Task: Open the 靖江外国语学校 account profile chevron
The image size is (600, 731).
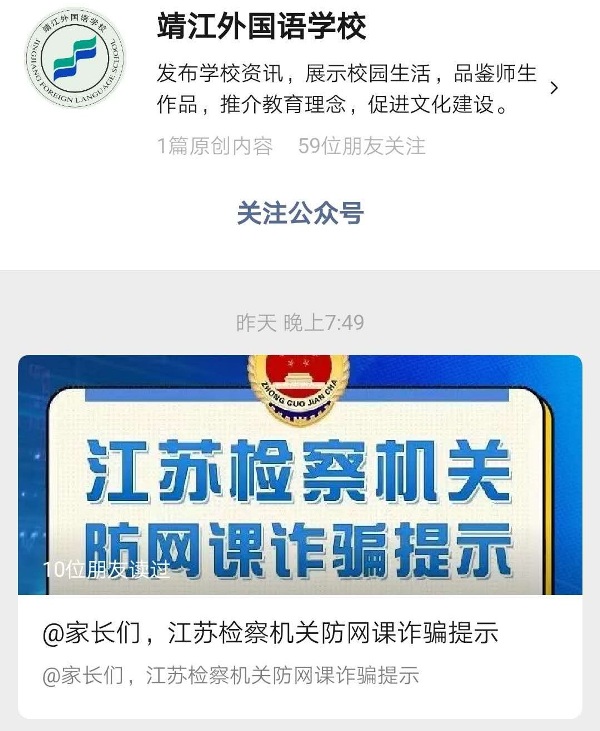Action: pos(554,88)
